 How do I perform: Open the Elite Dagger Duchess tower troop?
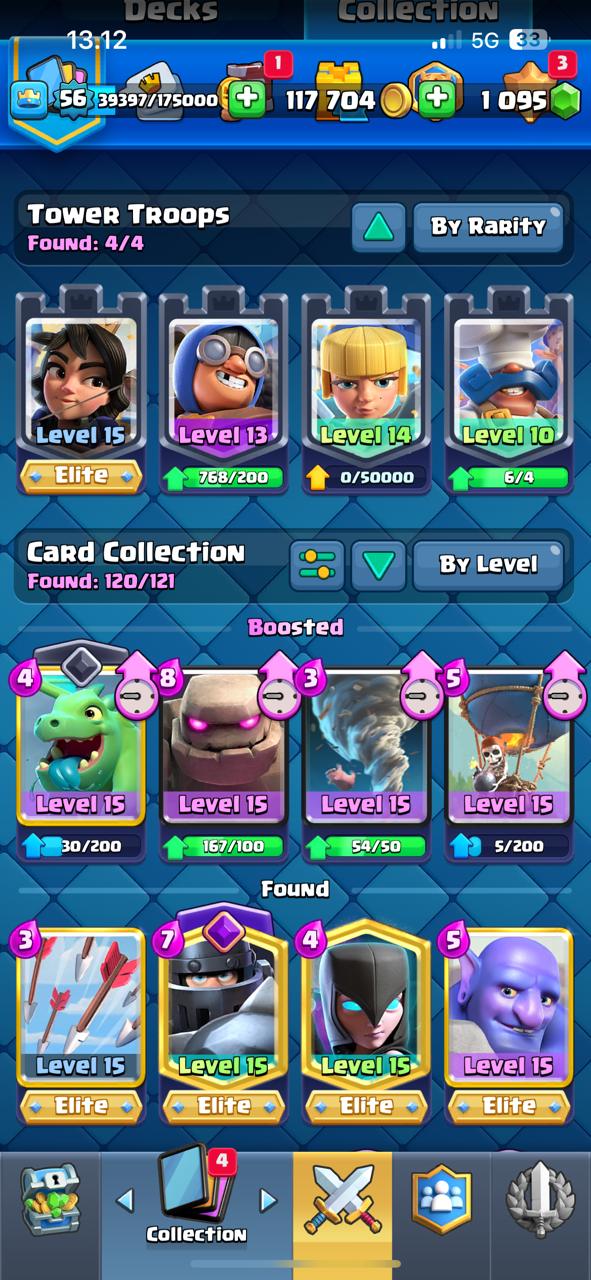[x=81, y=390]
